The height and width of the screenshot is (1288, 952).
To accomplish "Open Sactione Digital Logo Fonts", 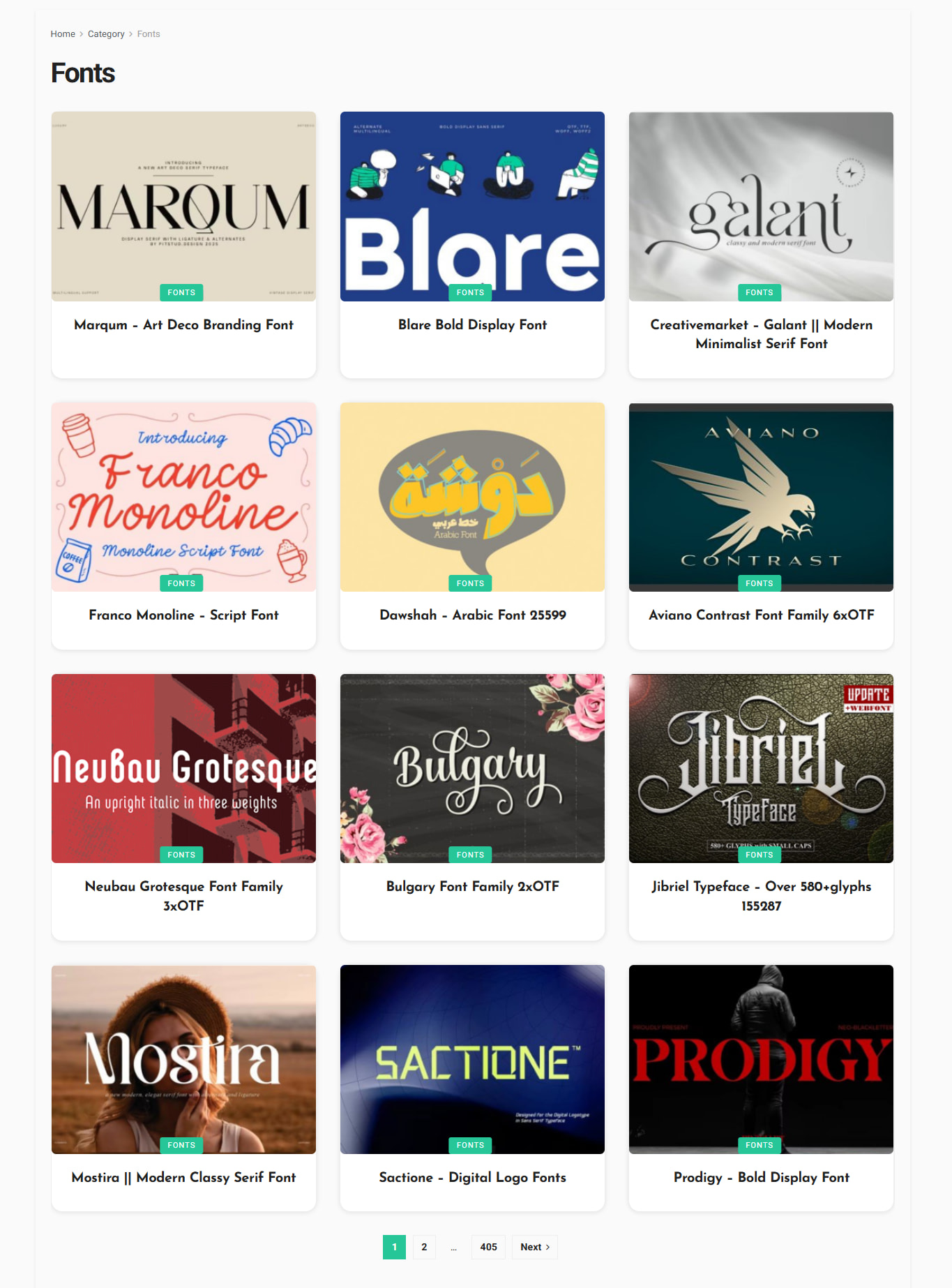I will coord(472,1178).
